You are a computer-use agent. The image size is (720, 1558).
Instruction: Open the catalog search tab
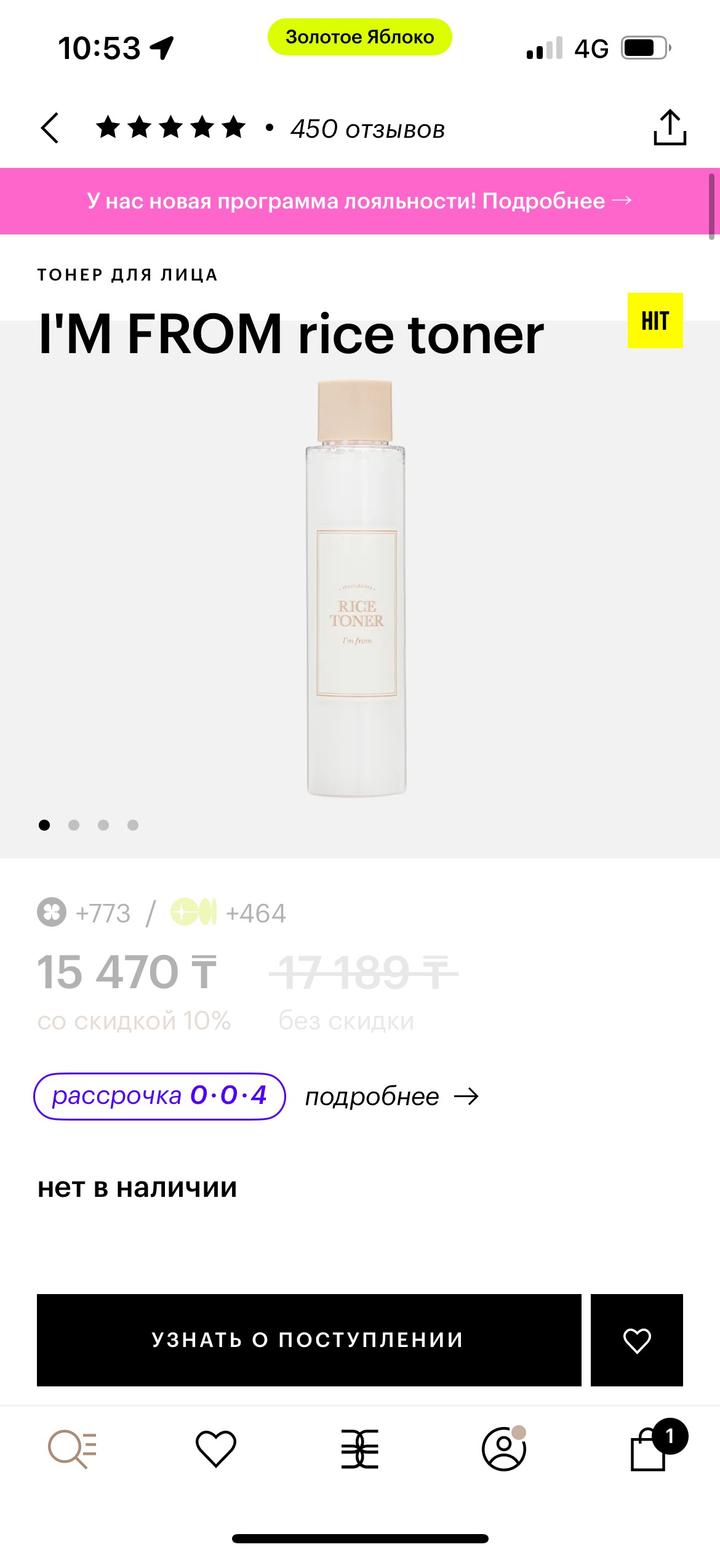72,1449
